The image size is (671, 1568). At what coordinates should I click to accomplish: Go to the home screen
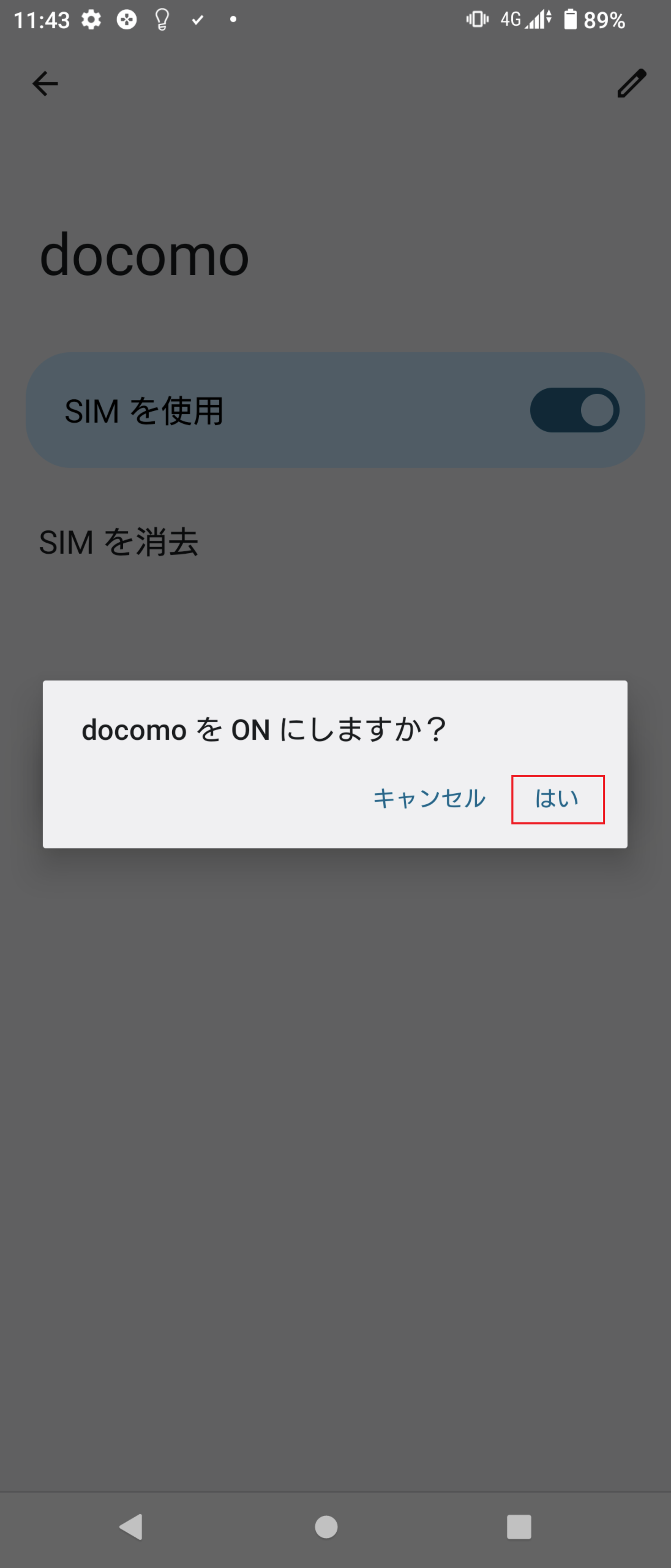pos(326,1526)
